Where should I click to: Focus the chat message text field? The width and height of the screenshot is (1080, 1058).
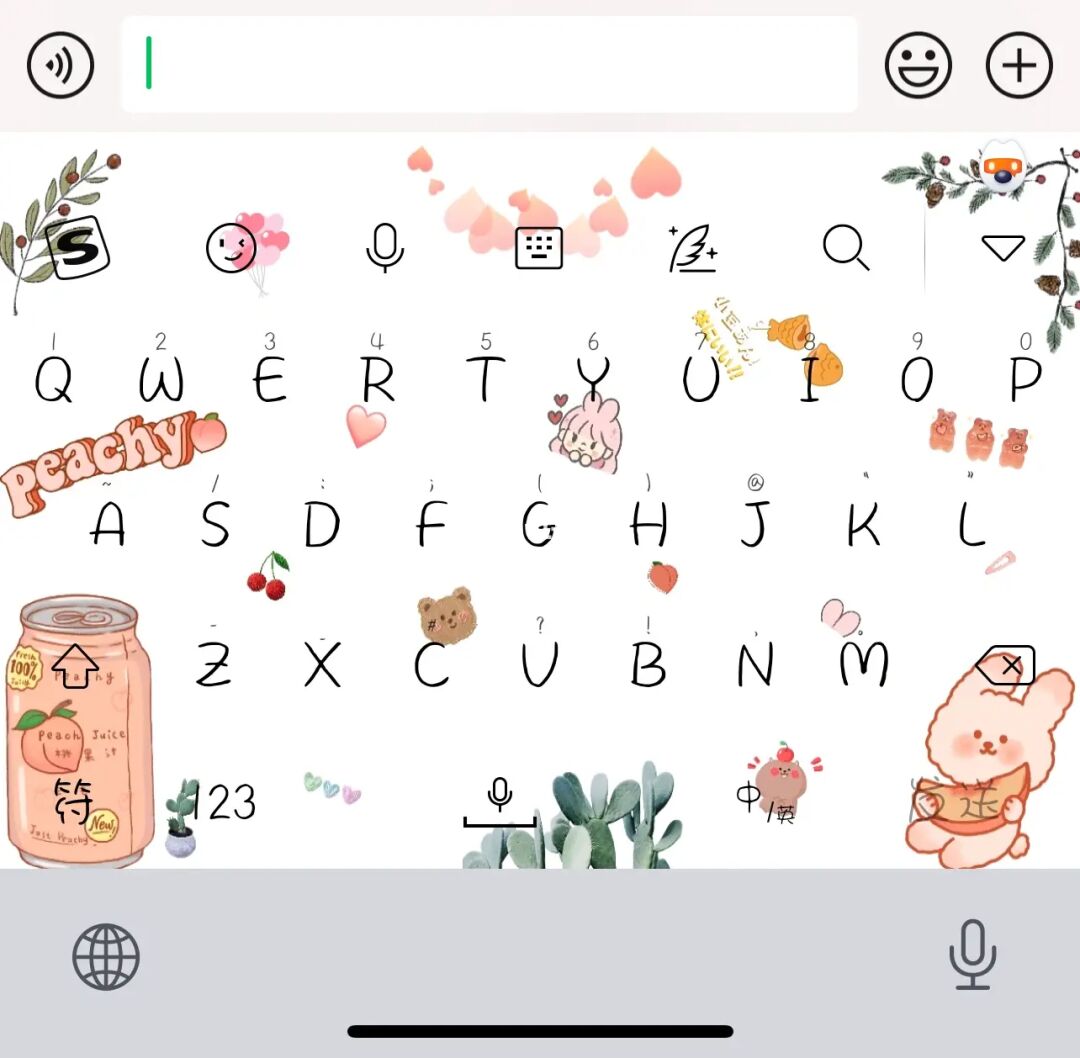490,65
